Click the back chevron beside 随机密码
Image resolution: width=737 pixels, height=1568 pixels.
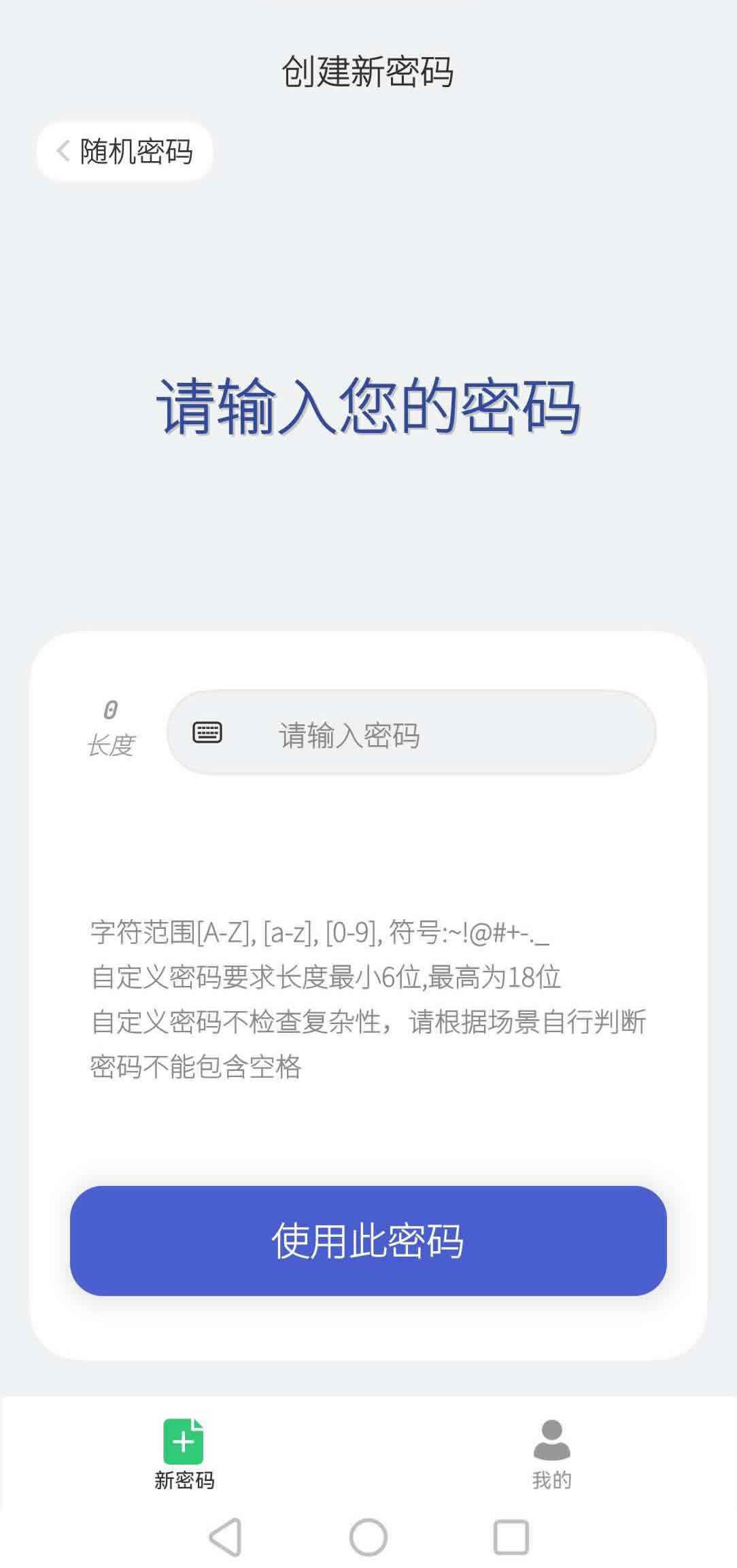click(x=63, y=152)
